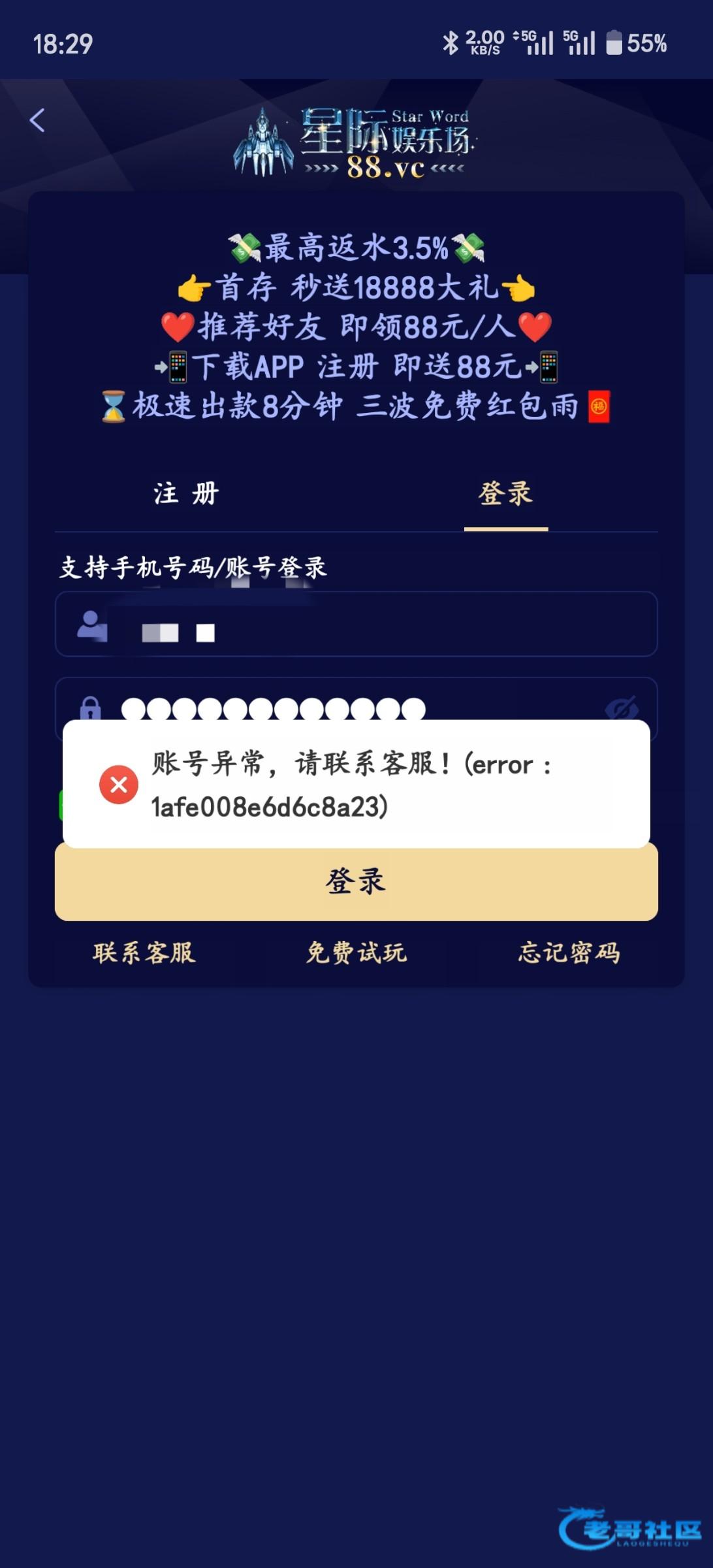This screenshot has height=1568, width=713.
Task: Open the 免费试玩 free trial link
Action: [356, 953]
